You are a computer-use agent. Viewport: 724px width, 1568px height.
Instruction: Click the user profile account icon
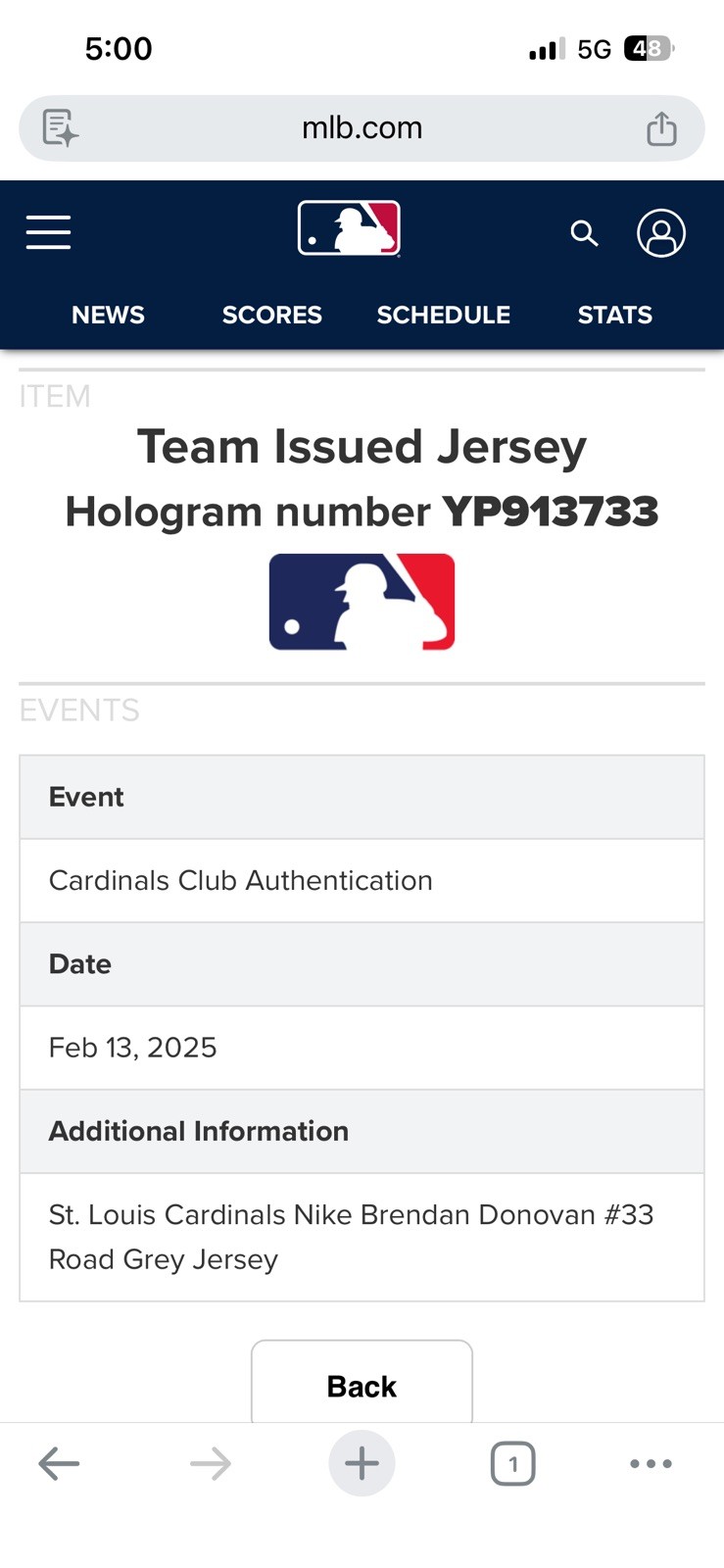[x=661, y=233]
